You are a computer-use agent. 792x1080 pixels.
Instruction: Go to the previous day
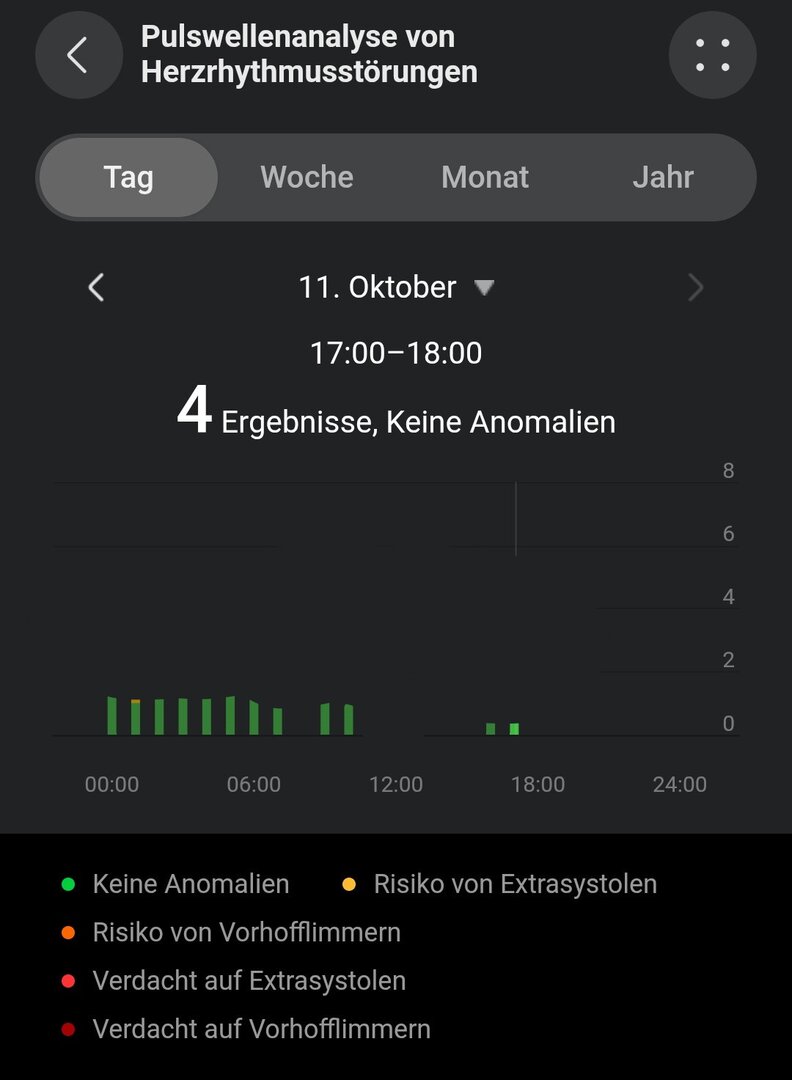(x=96, y=288)
